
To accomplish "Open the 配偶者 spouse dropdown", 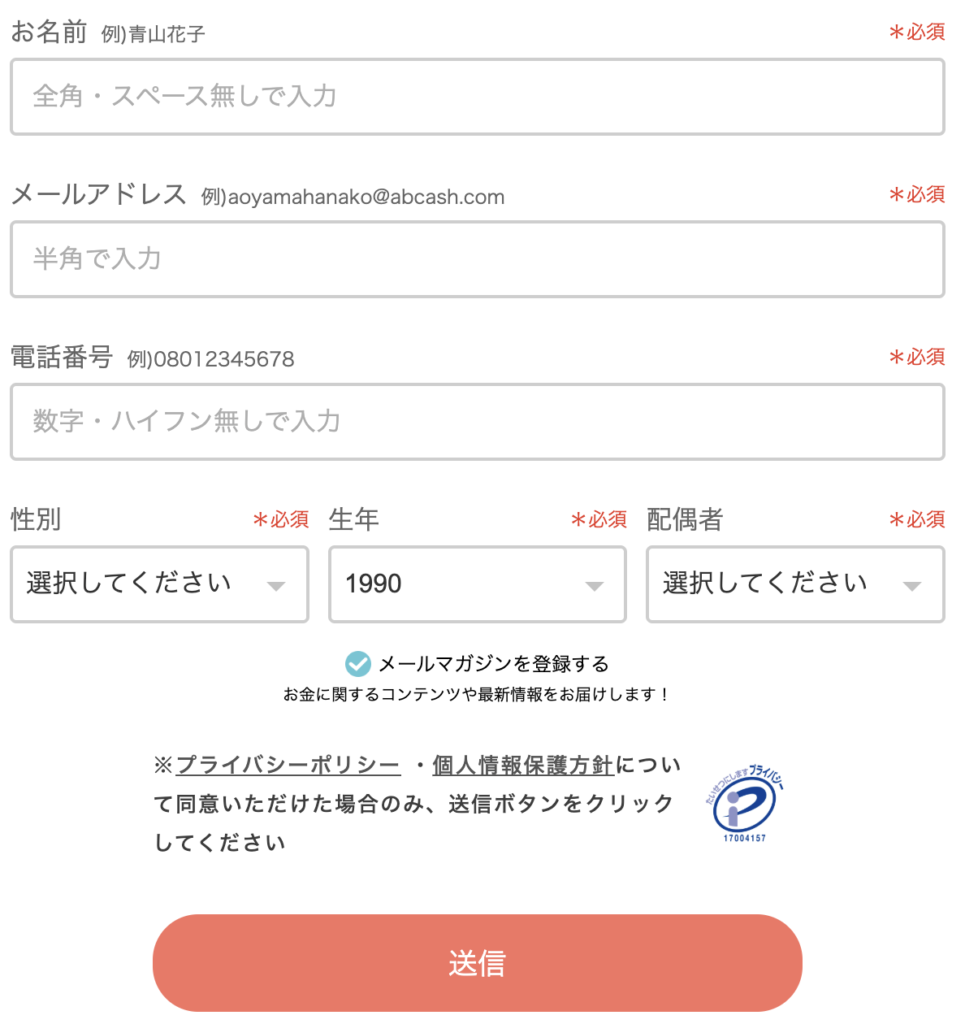I will pos(795,584).
